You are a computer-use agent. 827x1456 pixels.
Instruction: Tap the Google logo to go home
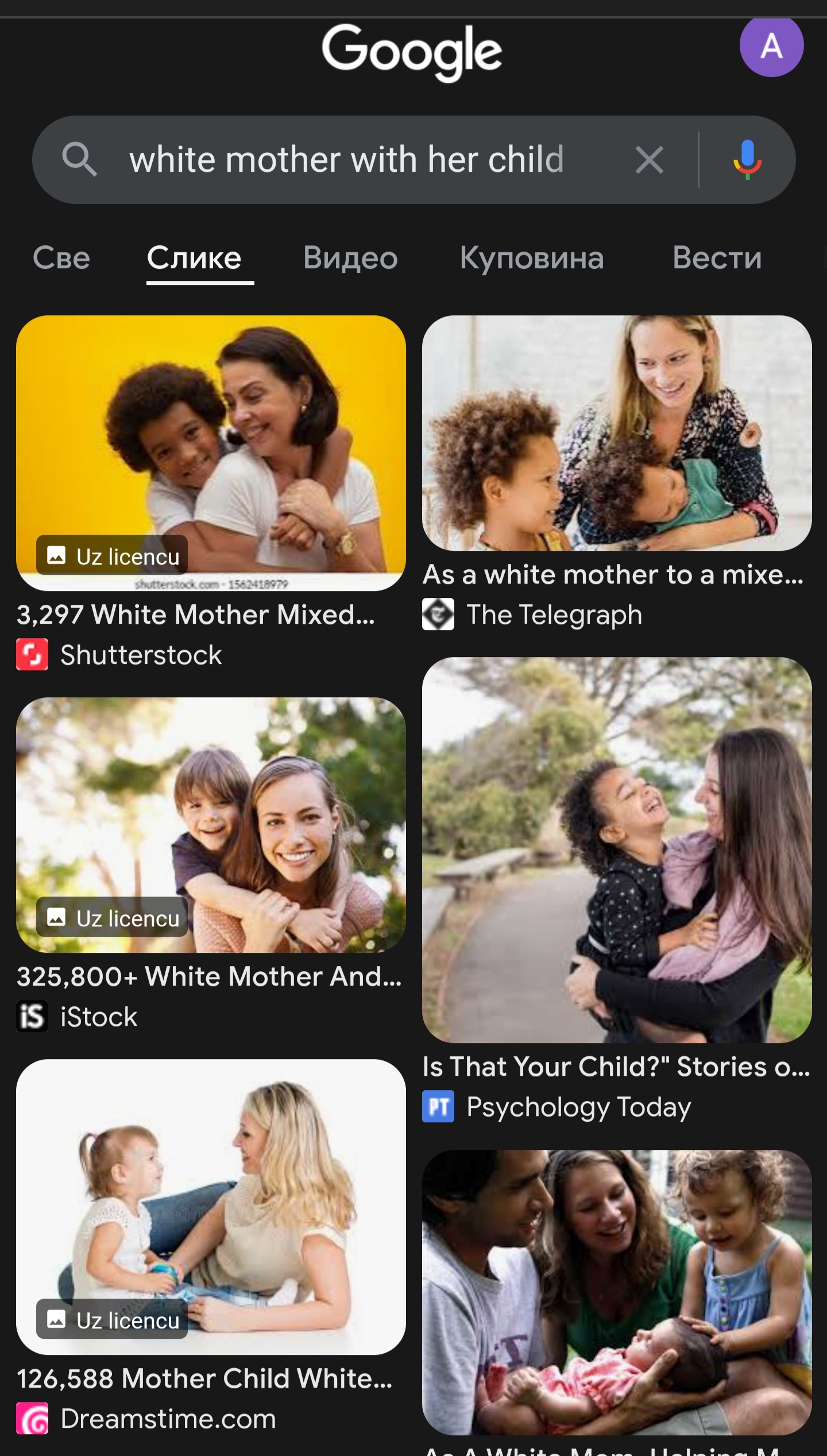tap(411, 52)
